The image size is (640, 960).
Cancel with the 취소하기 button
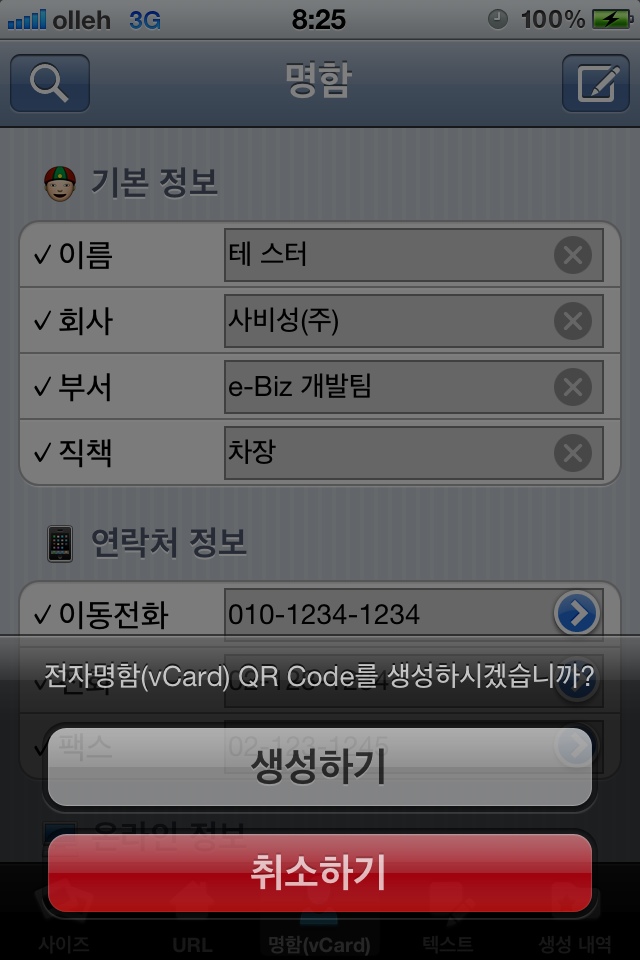[320, 872]
